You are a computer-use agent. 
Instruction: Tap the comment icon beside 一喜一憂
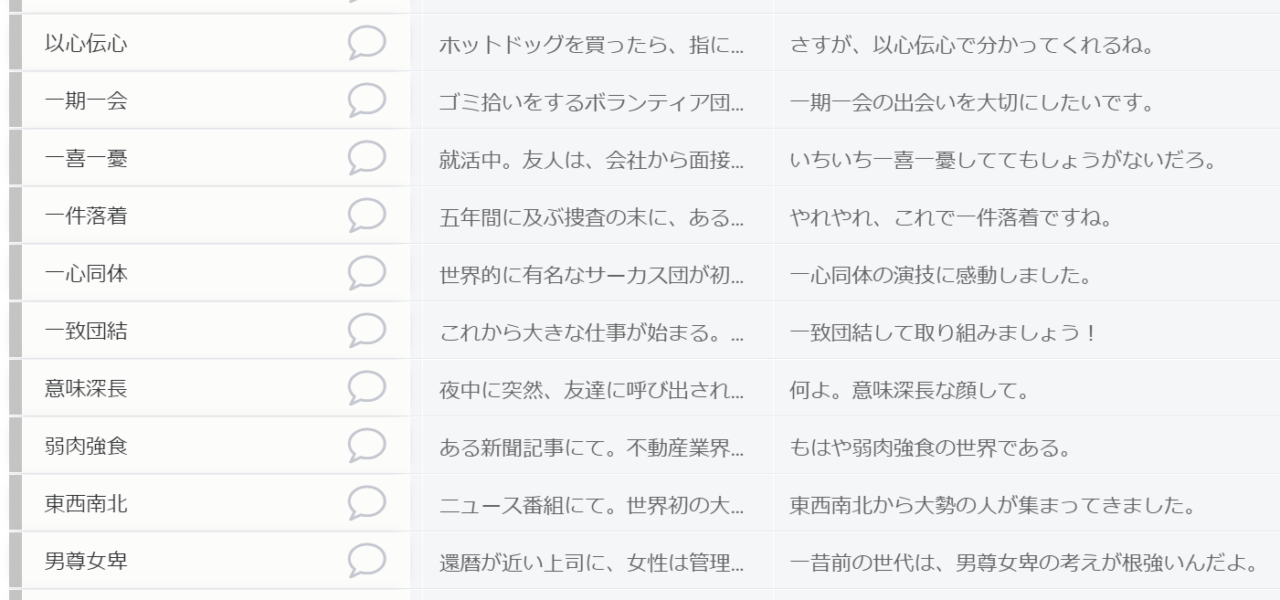(x=367, y=158)
